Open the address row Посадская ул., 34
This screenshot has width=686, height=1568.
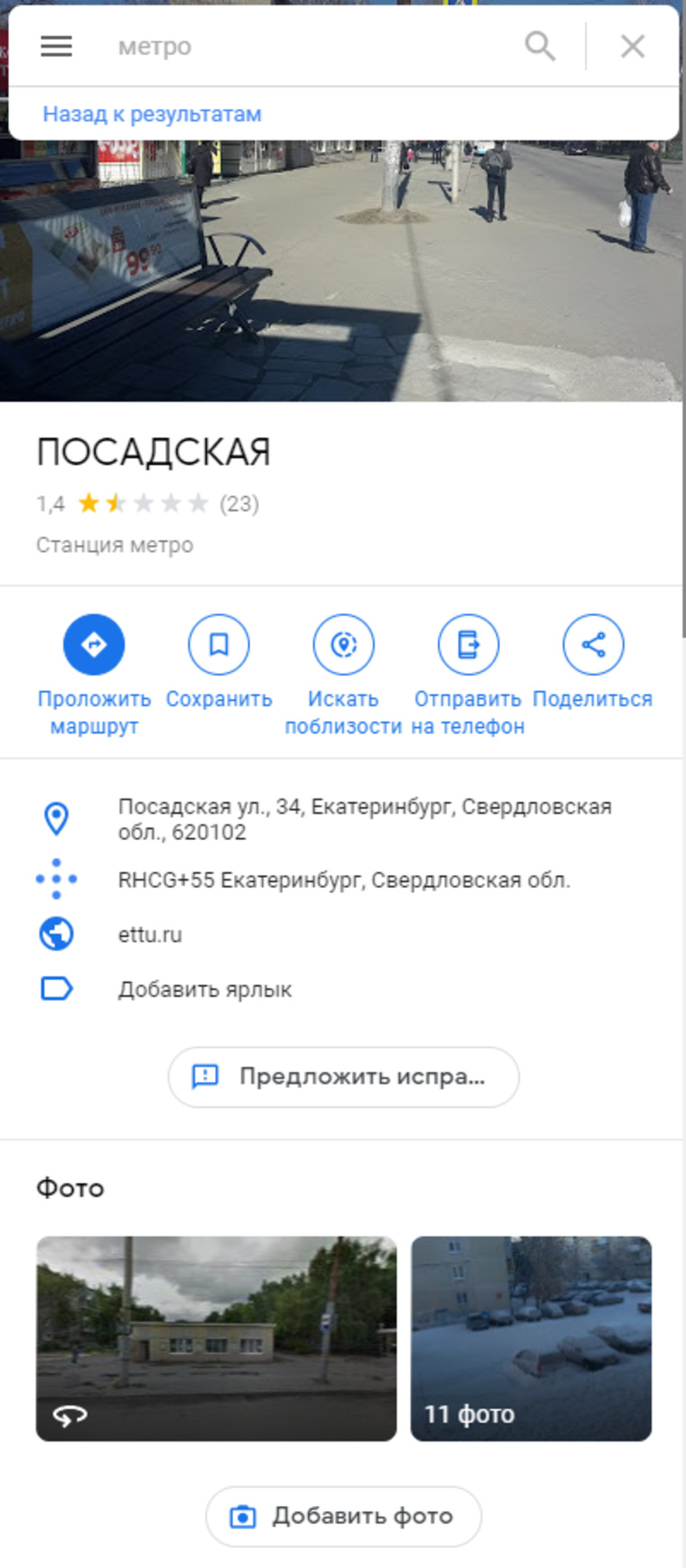coord(365,819)
